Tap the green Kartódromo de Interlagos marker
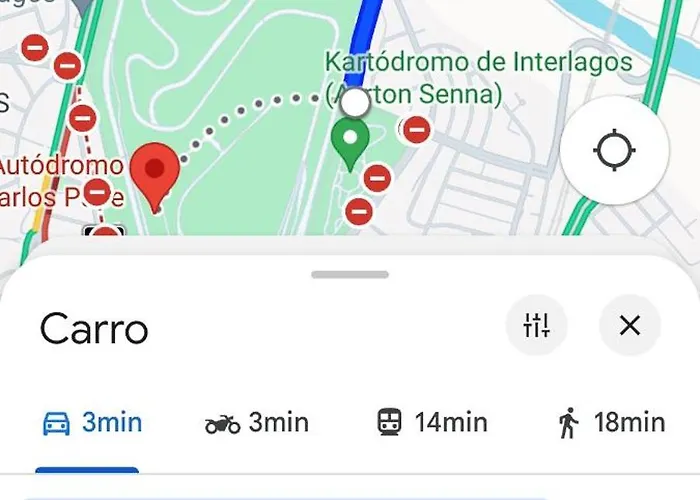The height and width of the screenshot is (500, 700). [349, 142]
